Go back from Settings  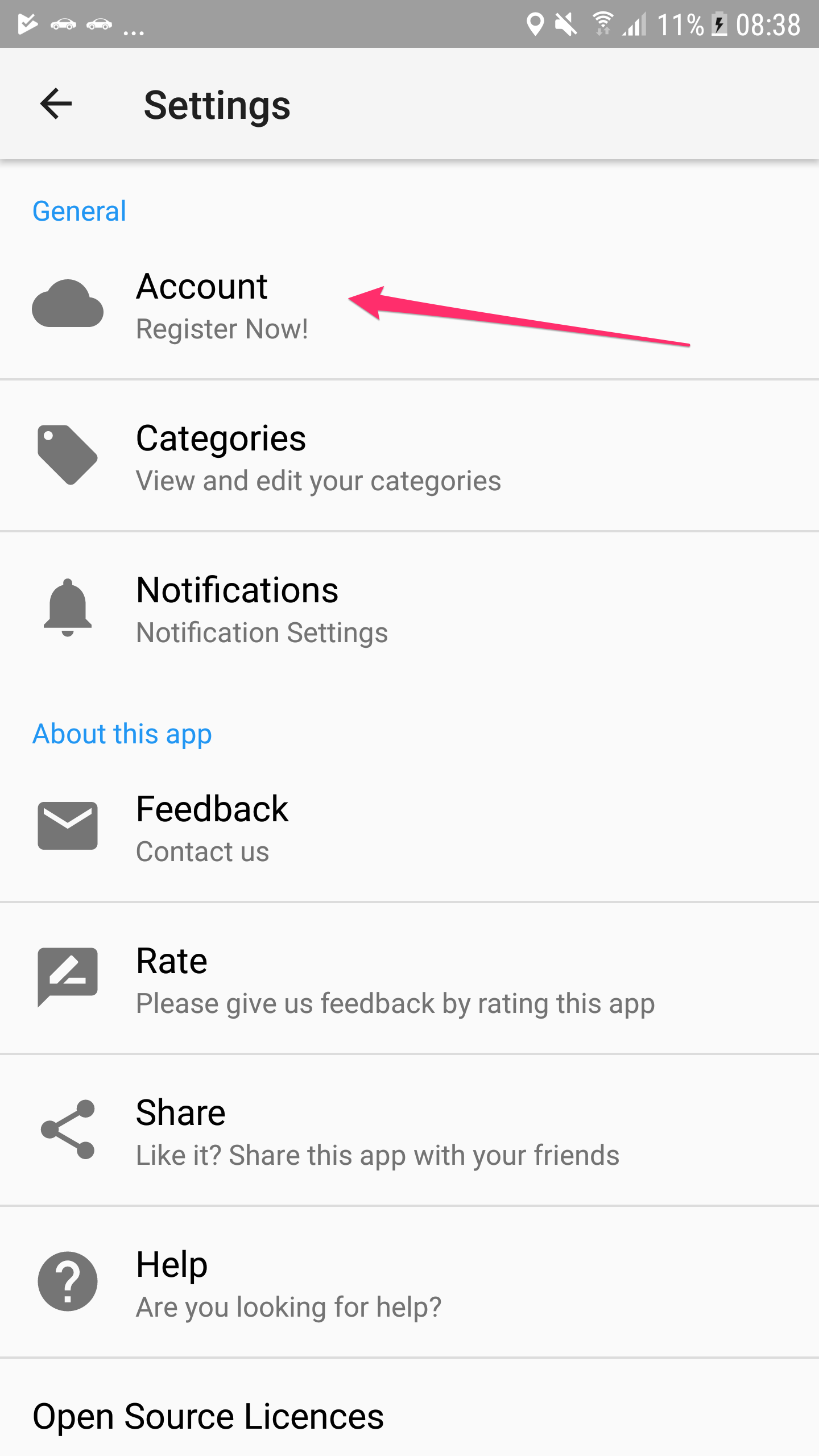[x=56, y=104]
